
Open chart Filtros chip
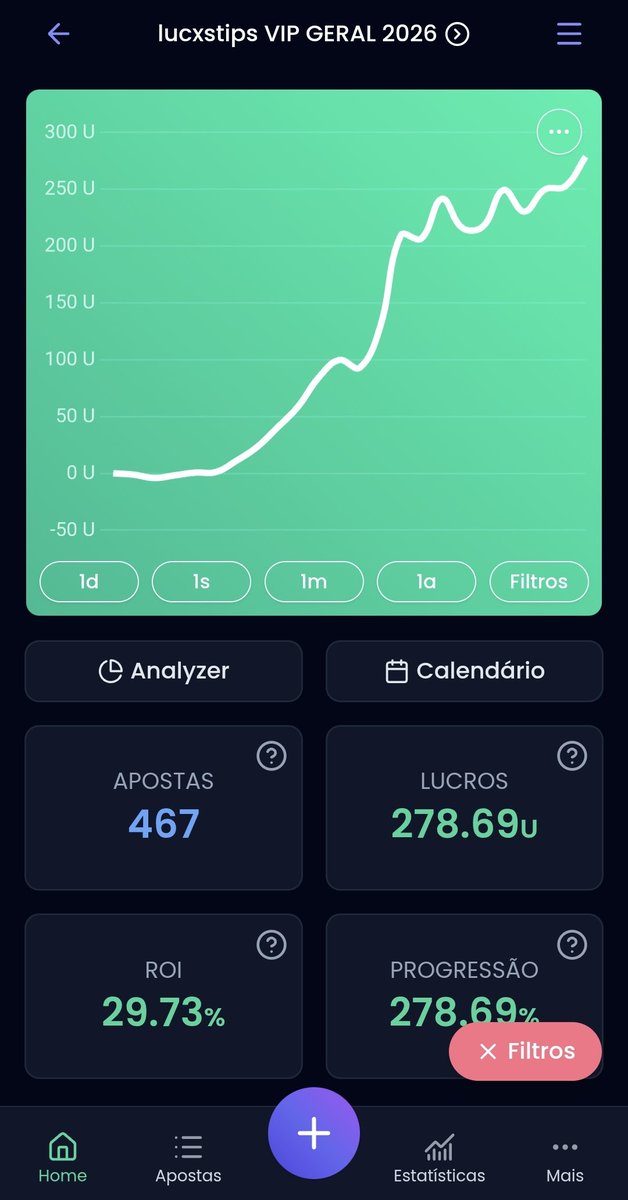[539, 581]
